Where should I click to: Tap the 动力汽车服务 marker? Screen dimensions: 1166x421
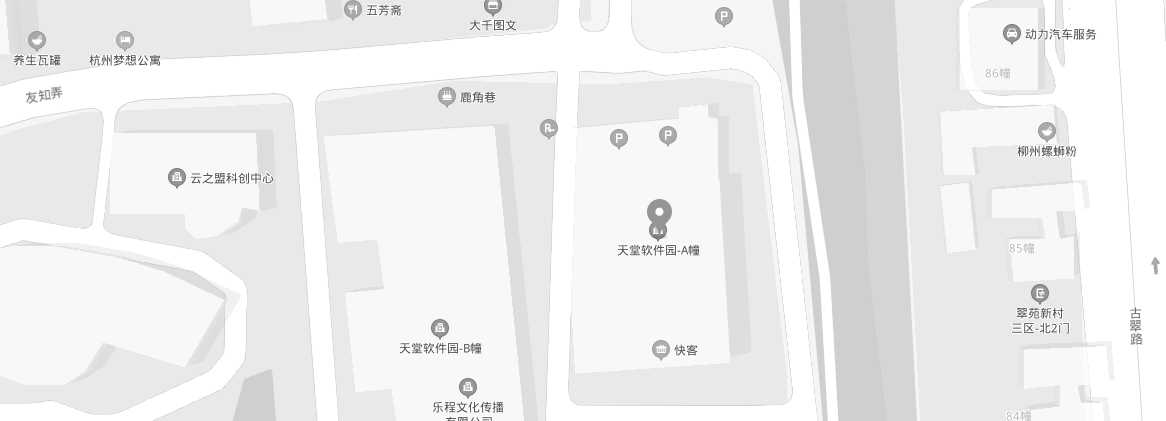1011,34
